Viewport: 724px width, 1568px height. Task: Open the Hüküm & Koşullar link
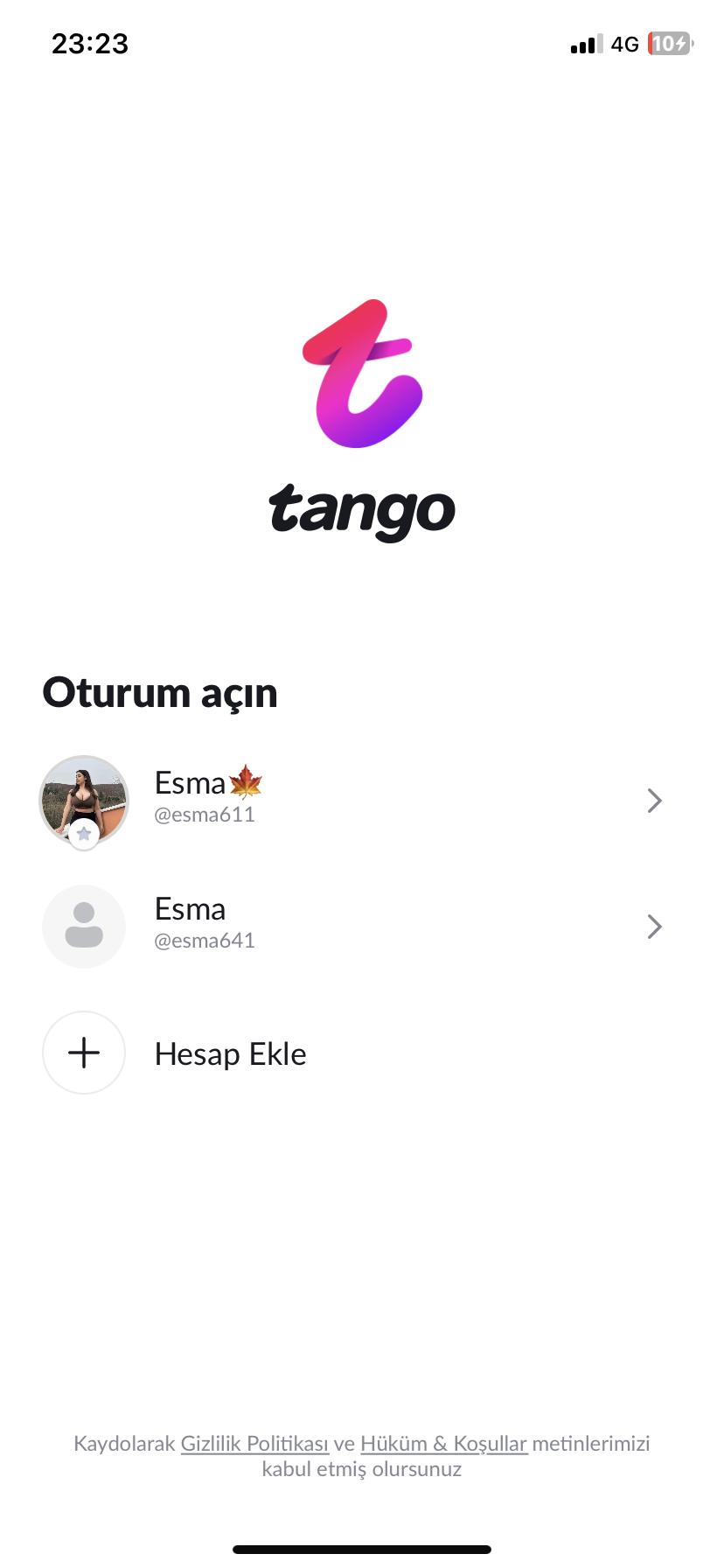click(443, 1443)
